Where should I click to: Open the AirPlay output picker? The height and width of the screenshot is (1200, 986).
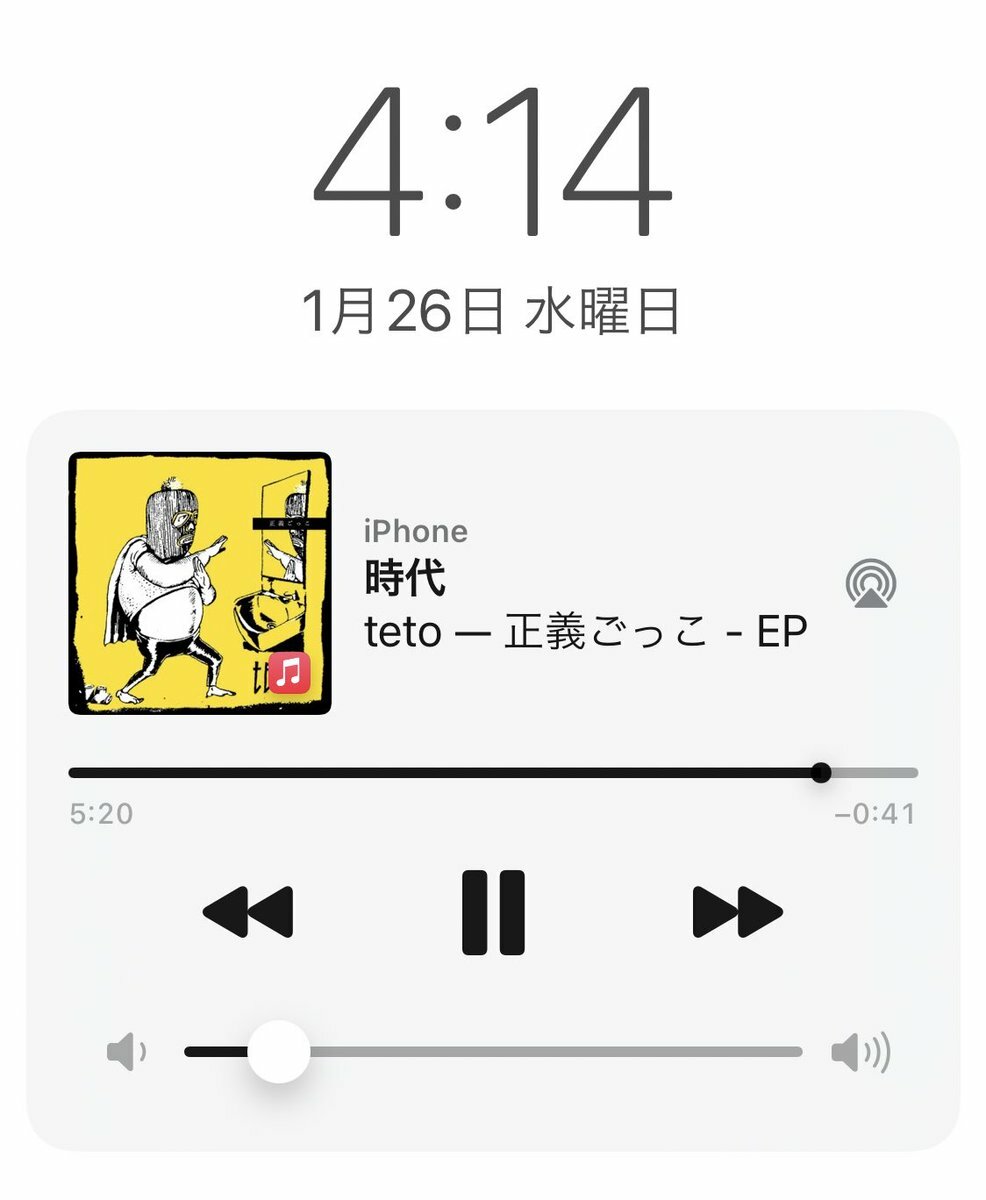coord(870,583)
